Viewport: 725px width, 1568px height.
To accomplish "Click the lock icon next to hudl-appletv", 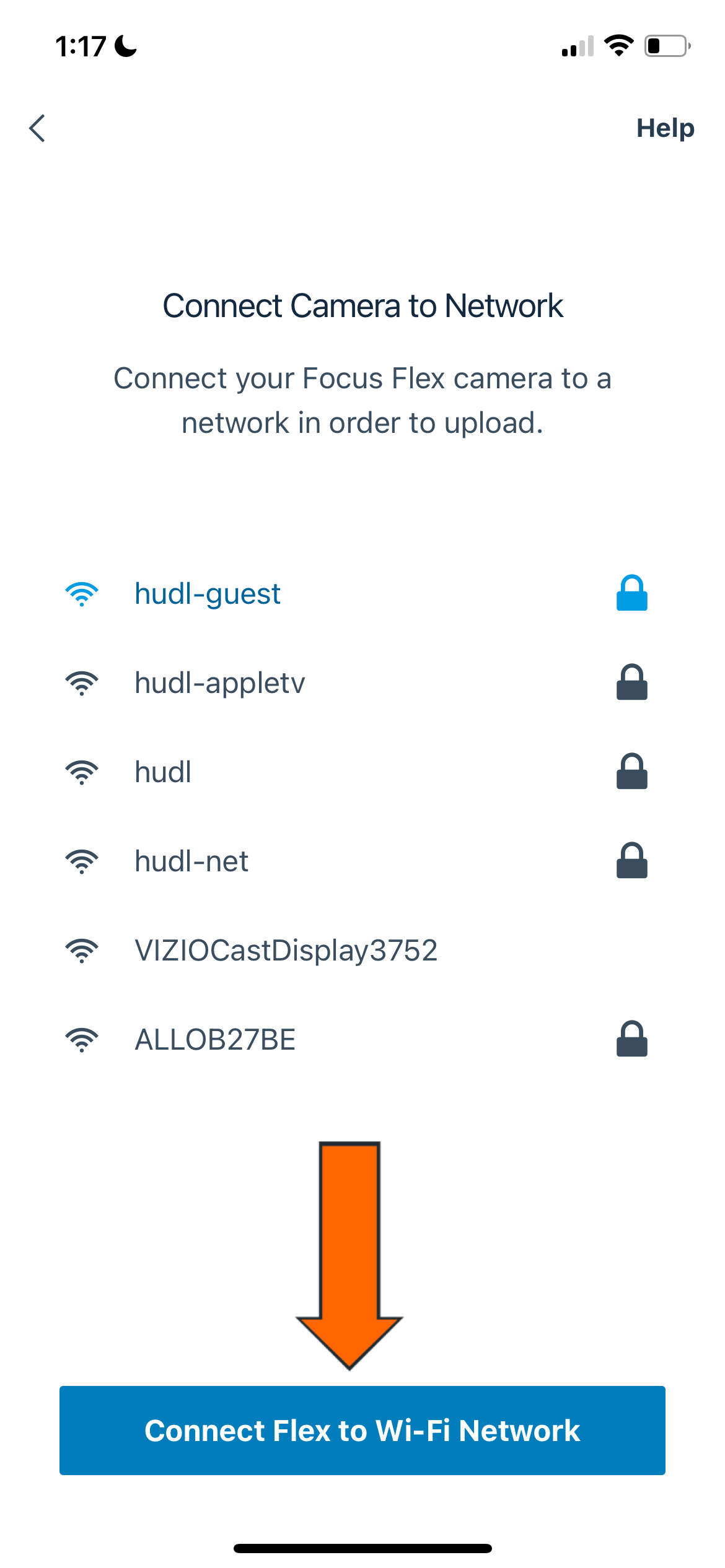I will (x=632, y=682).
